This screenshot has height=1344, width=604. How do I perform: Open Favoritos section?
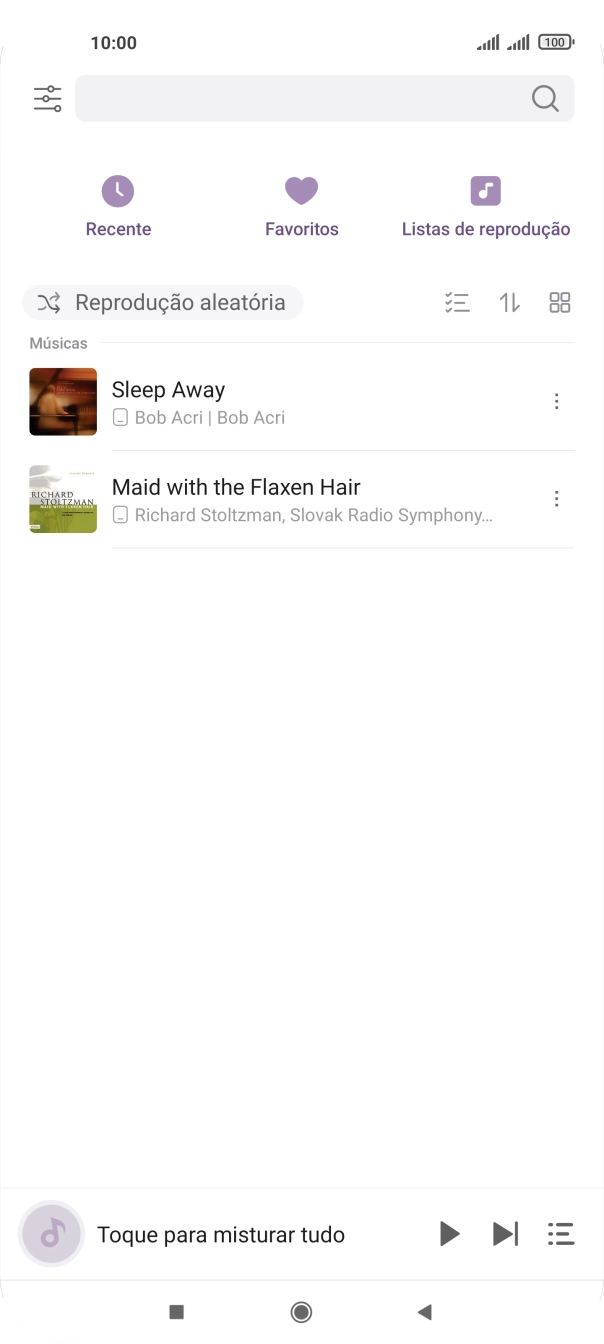pos(301,207)
